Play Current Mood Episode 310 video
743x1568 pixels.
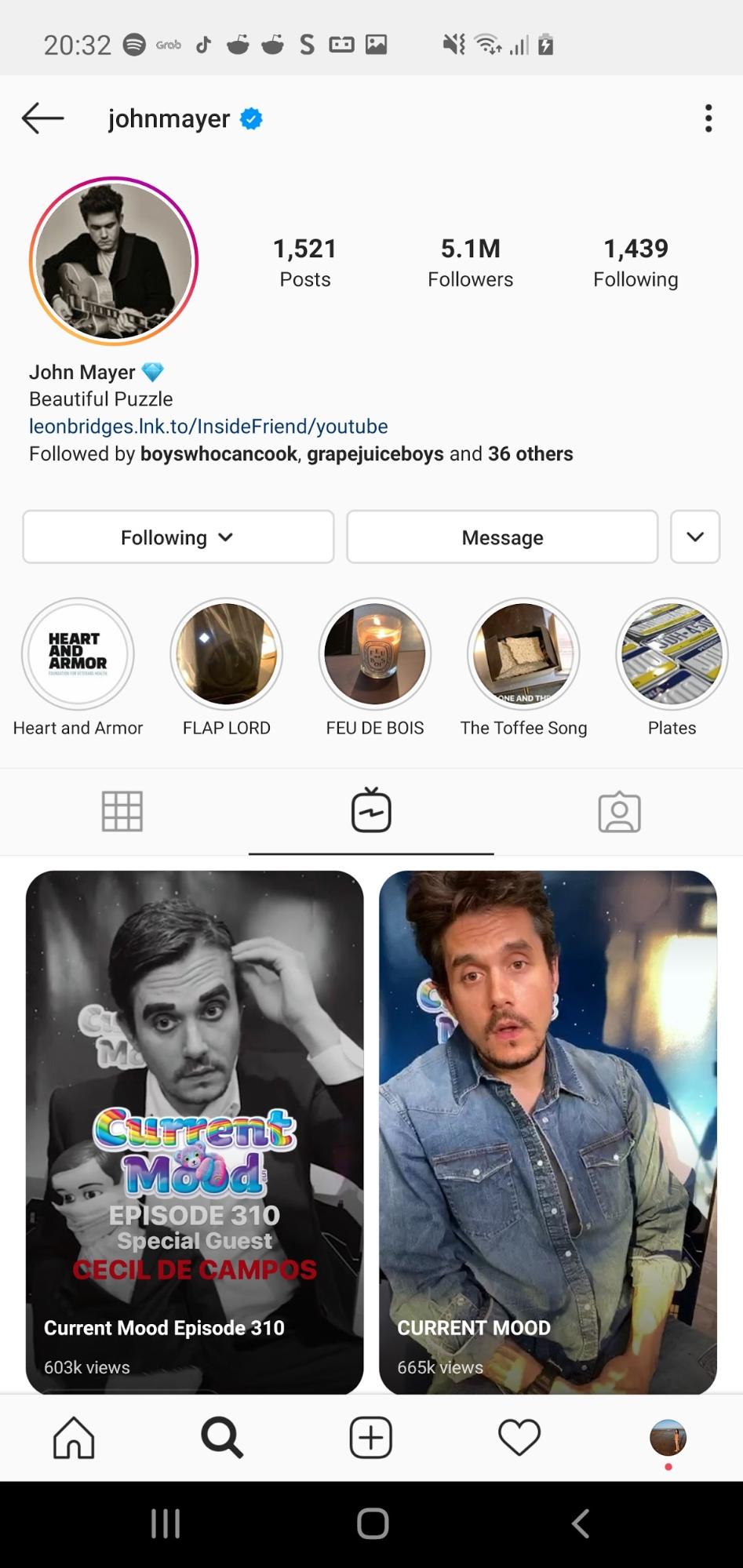[x=195, y=1132]
